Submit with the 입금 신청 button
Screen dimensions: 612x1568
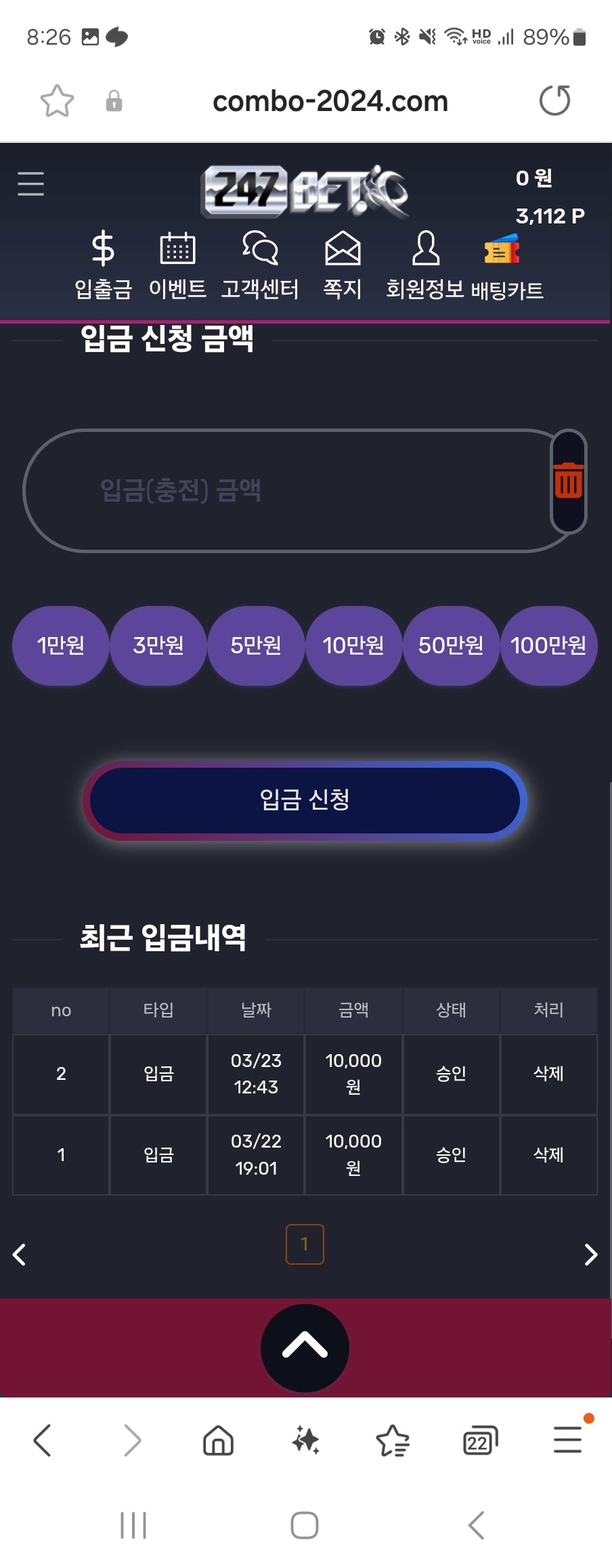305,800
